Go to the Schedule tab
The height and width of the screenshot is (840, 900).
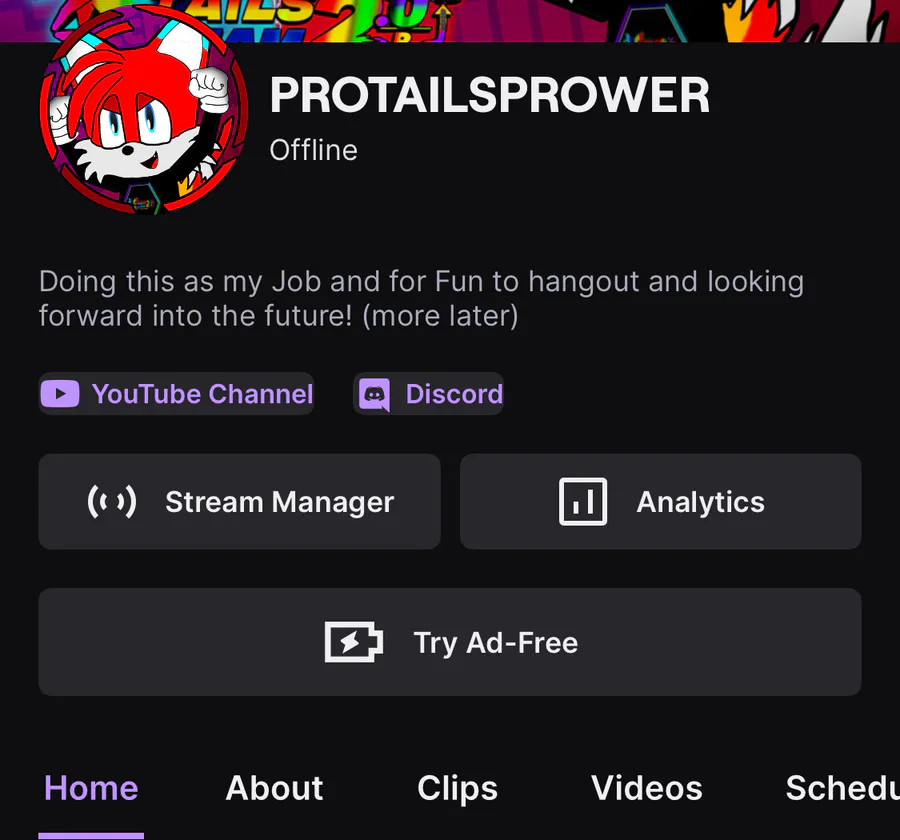842,788
